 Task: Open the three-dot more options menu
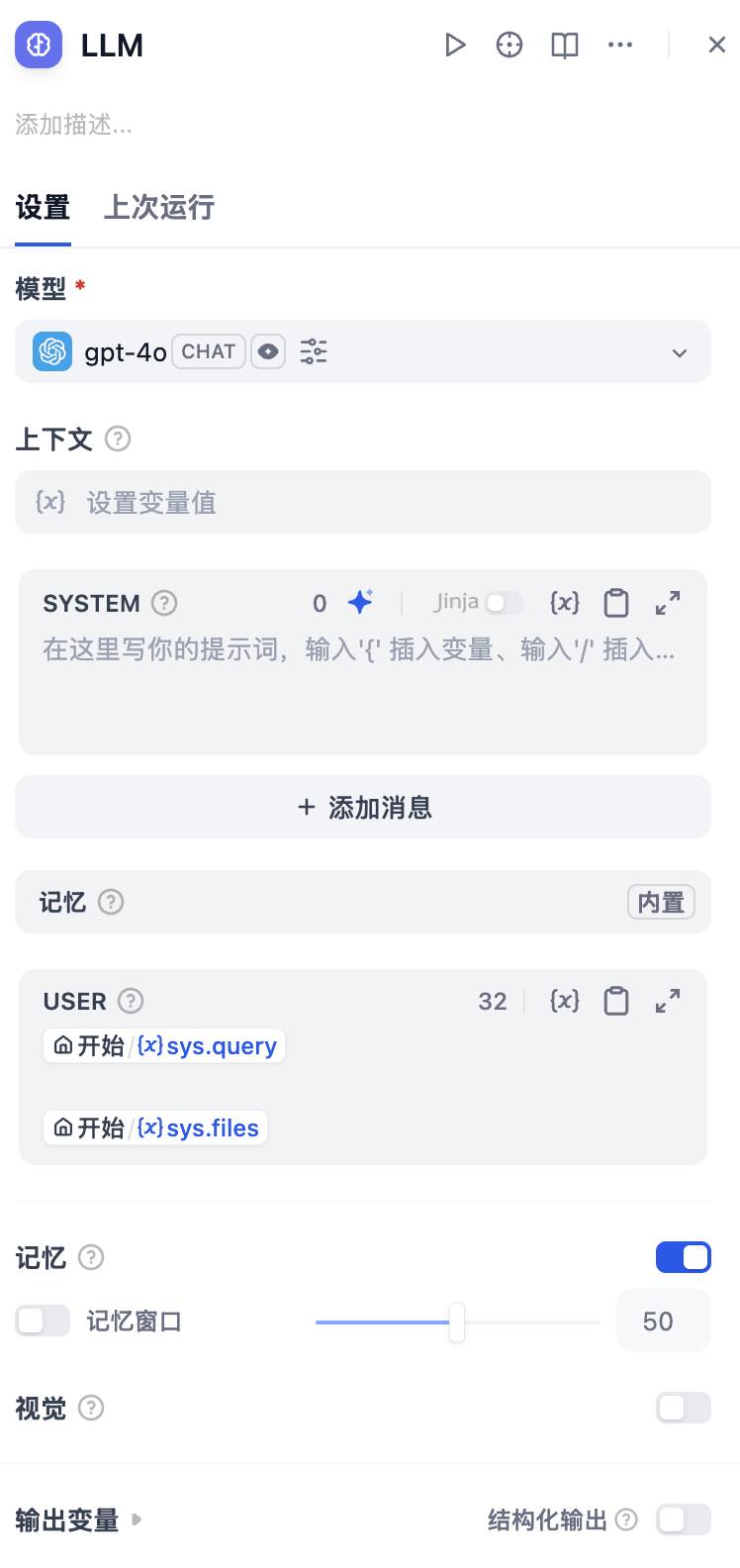620,45
